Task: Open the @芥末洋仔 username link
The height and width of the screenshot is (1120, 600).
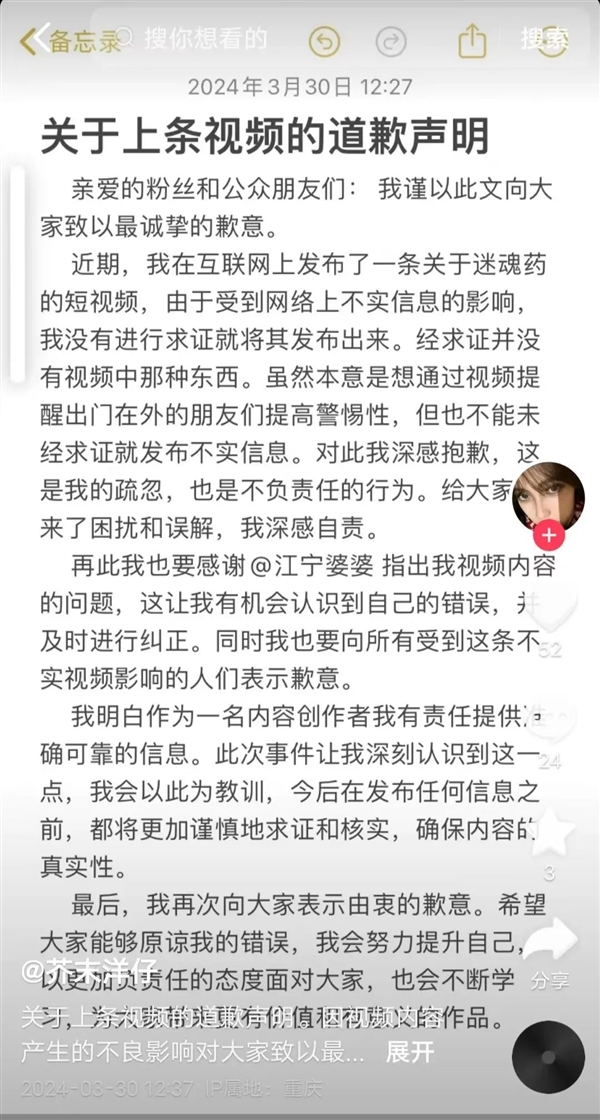Action: point(90,969)
